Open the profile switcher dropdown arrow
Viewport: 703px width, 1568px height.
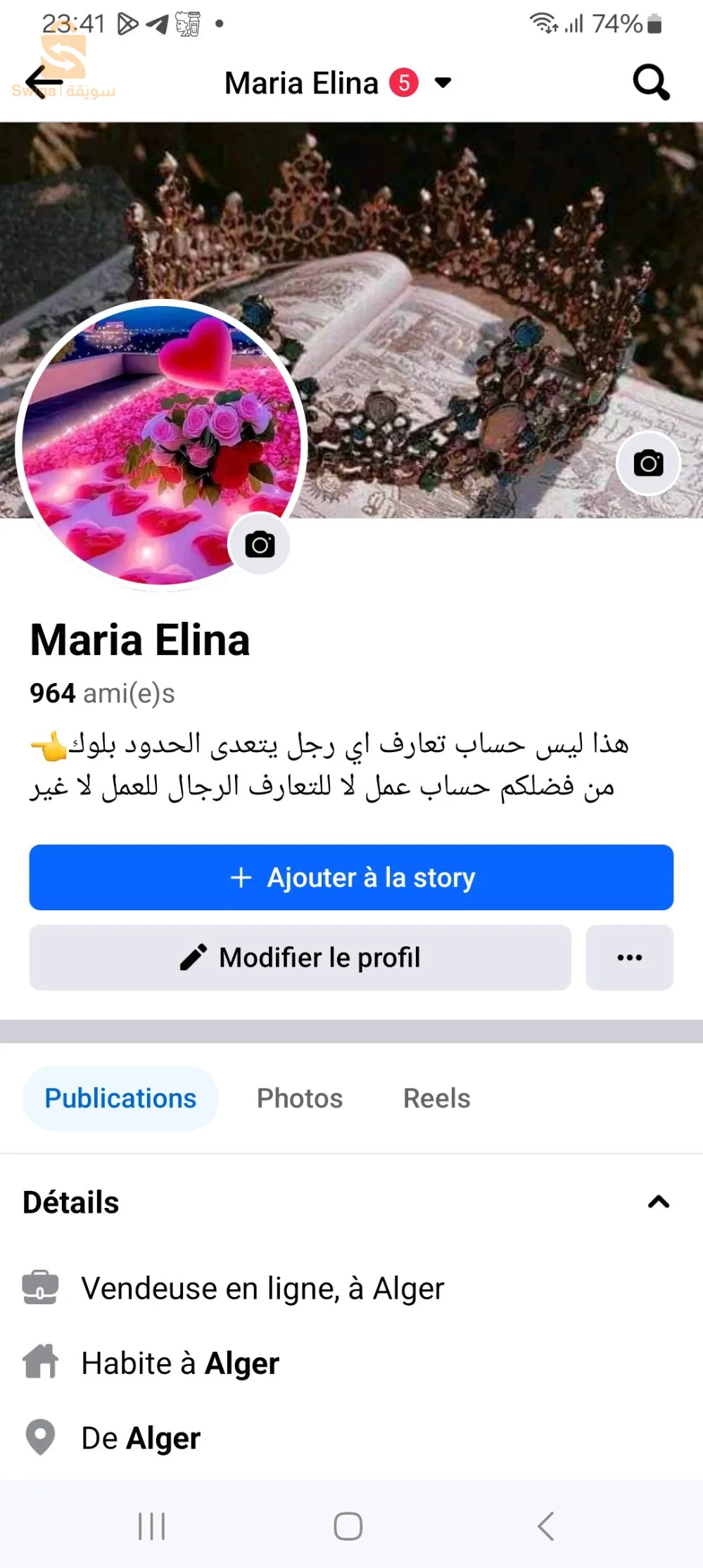click(x=443, y=83)
